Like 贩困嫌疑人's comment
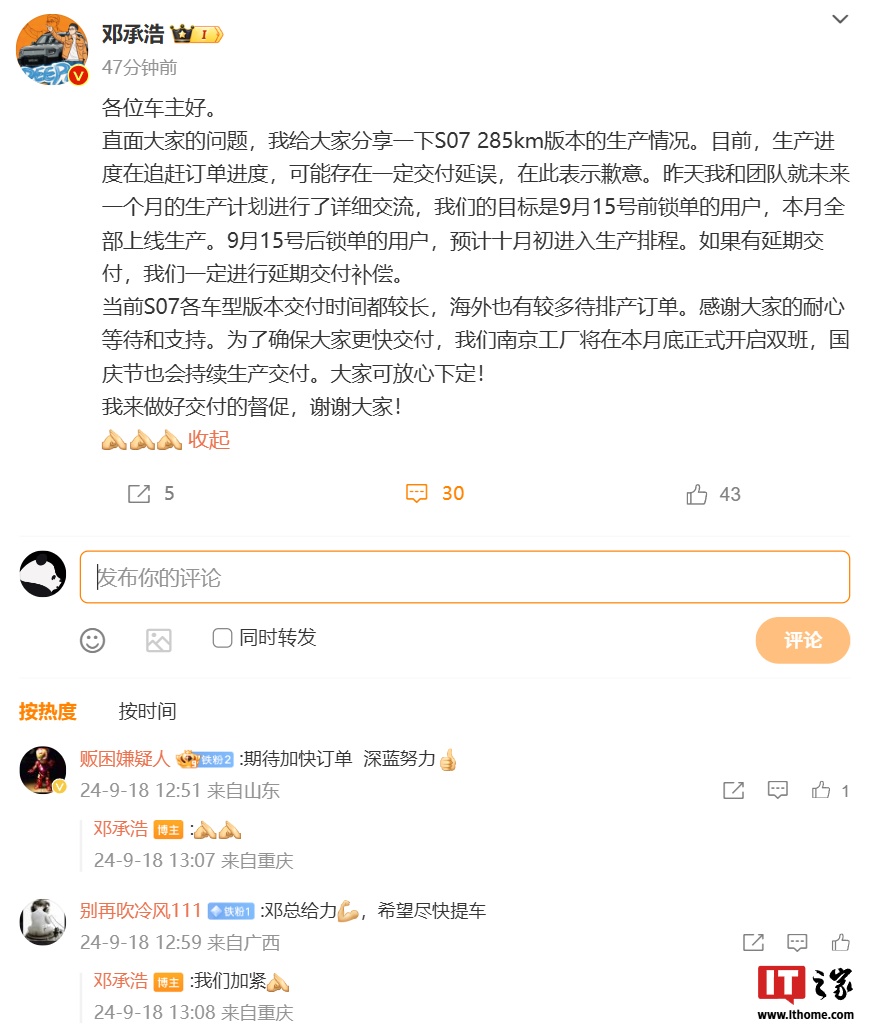This screenshot has width=869, height=1032. pos(822,790)
